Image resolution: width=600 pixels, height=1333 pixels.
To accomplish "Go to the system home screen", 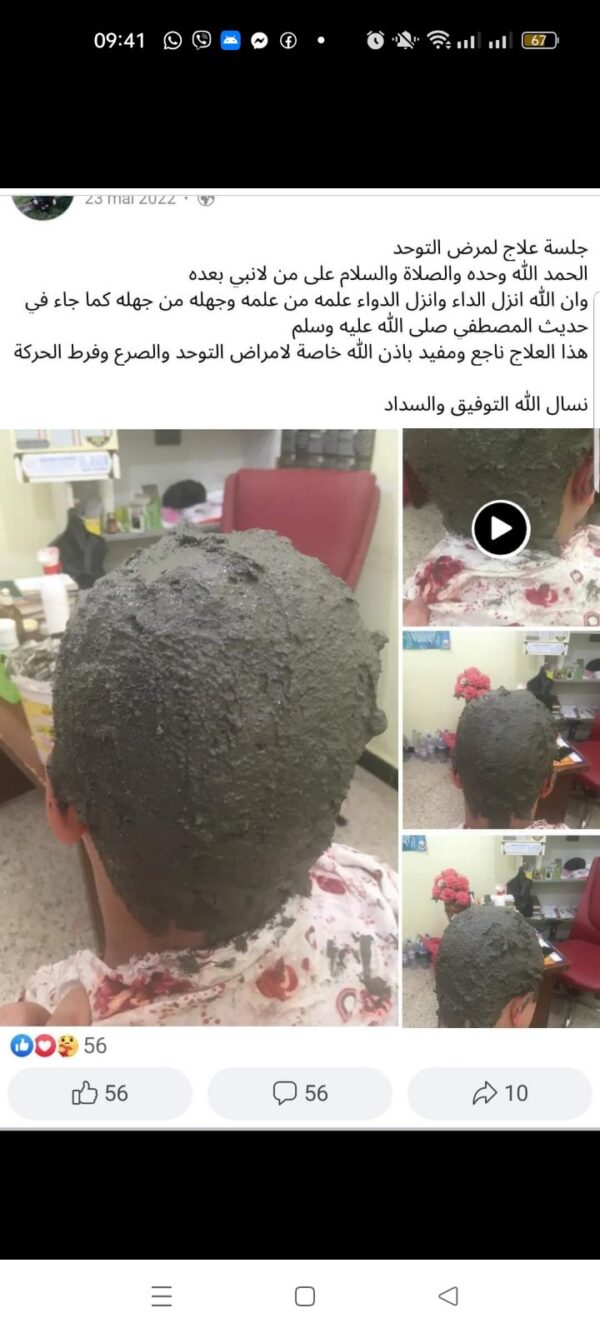I will [305, 1296].
